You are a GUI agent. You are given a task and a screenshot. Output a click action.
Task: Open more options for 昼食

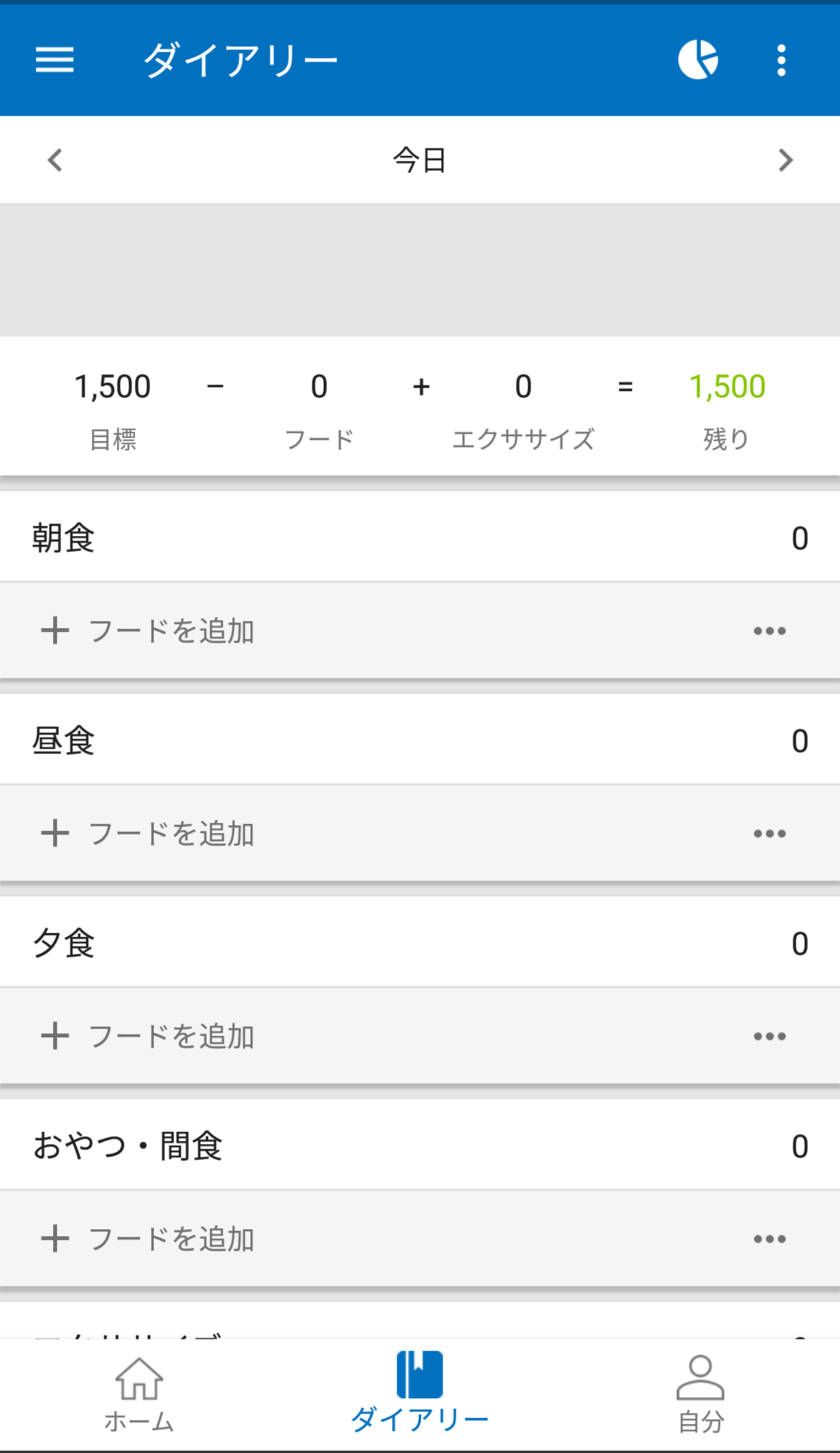(769, 833)
